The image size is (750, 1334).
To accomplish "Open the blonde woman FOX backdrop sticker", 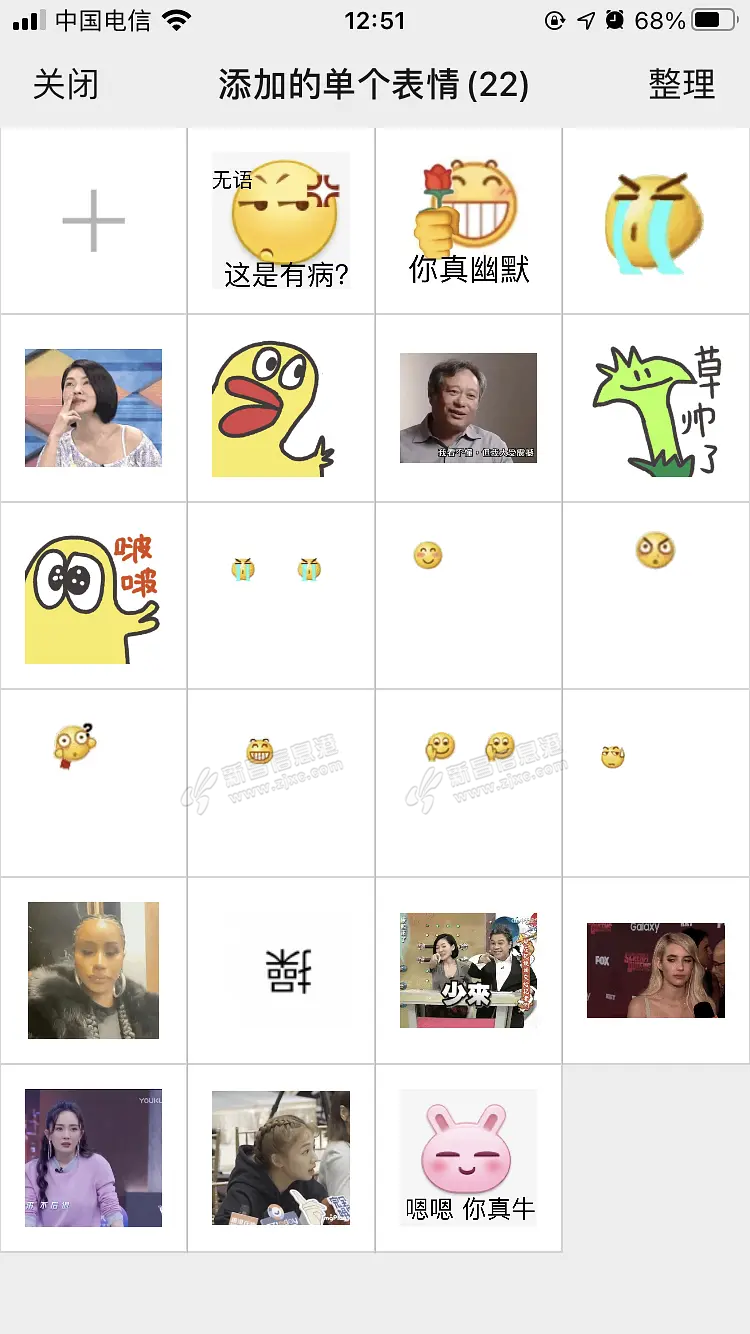I will point(655,970).
